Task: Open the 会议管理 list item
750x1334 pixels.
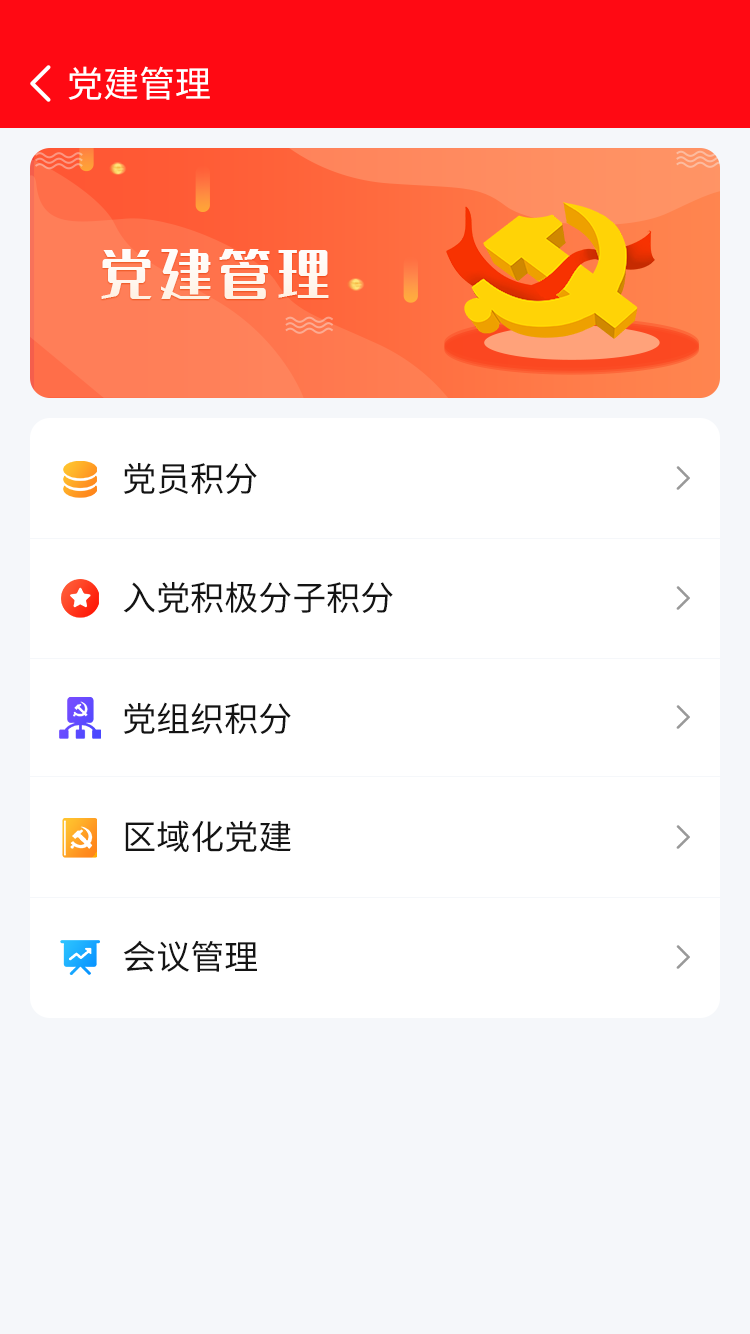Action: pyautogui.click(x=375, y=957)
